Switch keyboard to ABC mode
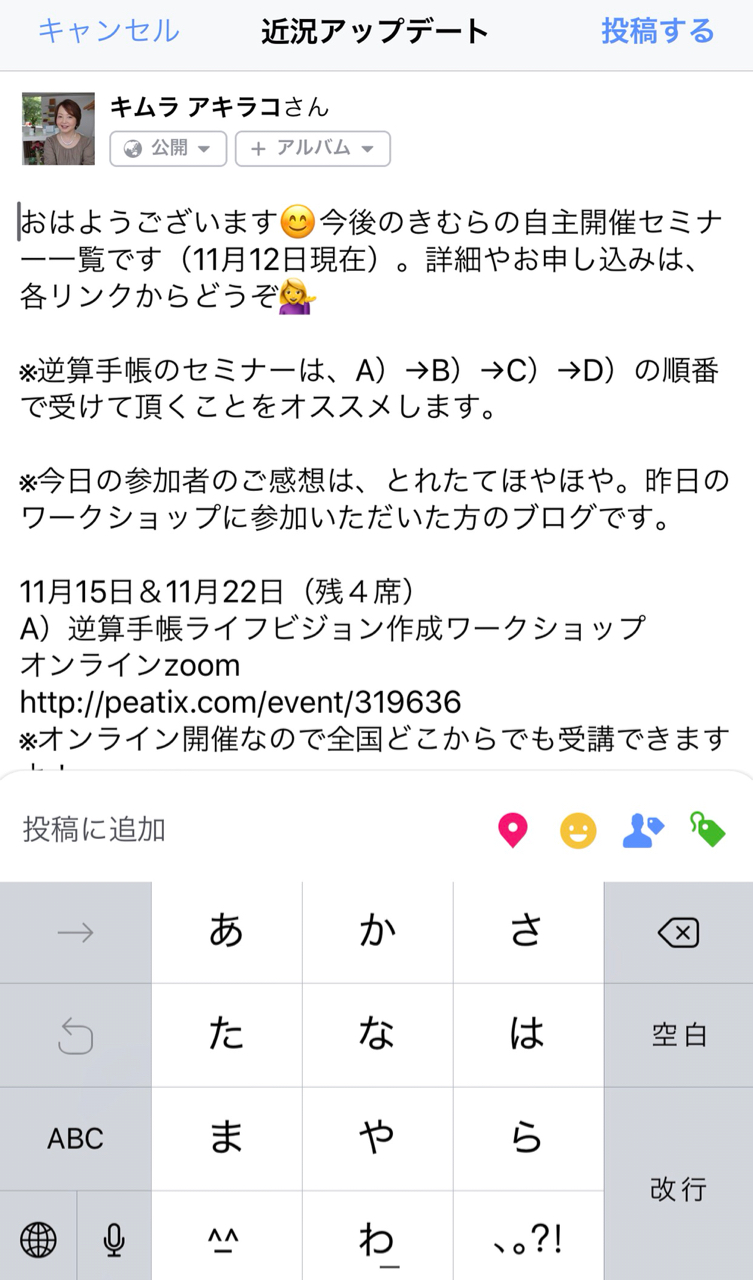This screenshot has height=1280, width=753. (x=75, y=1137)
